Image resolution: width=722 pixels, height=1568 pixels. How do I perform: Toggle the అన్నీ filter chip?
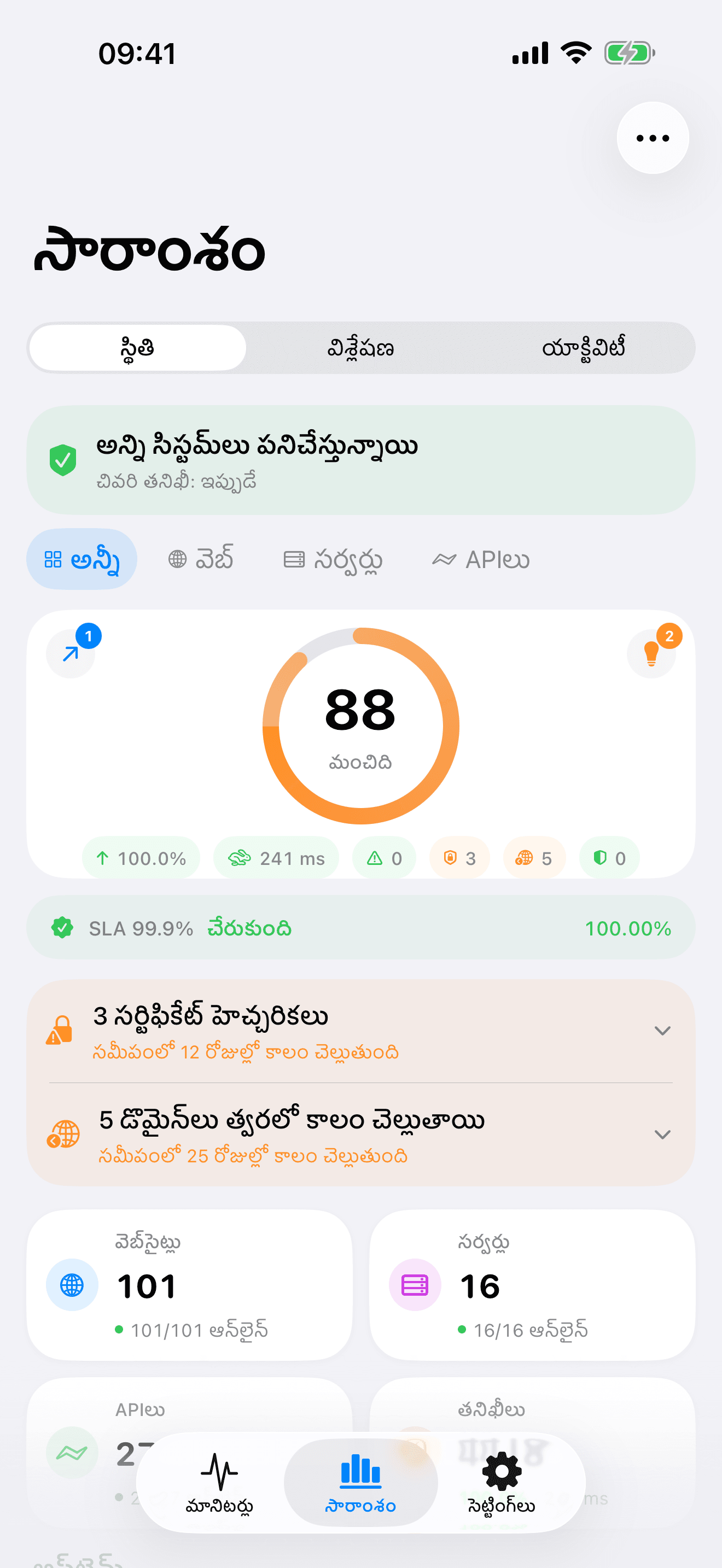tap(81, 558)
